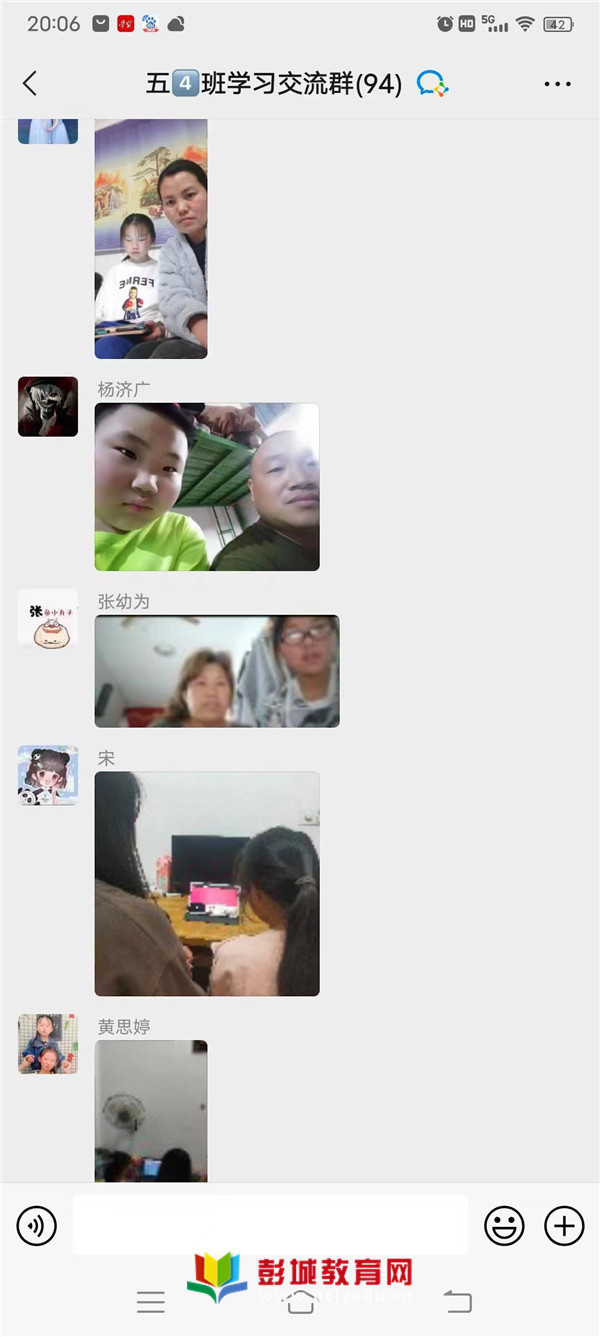The image size is (600, 1337).
Task: Switch to voice message input
Action: point(37,1225)
